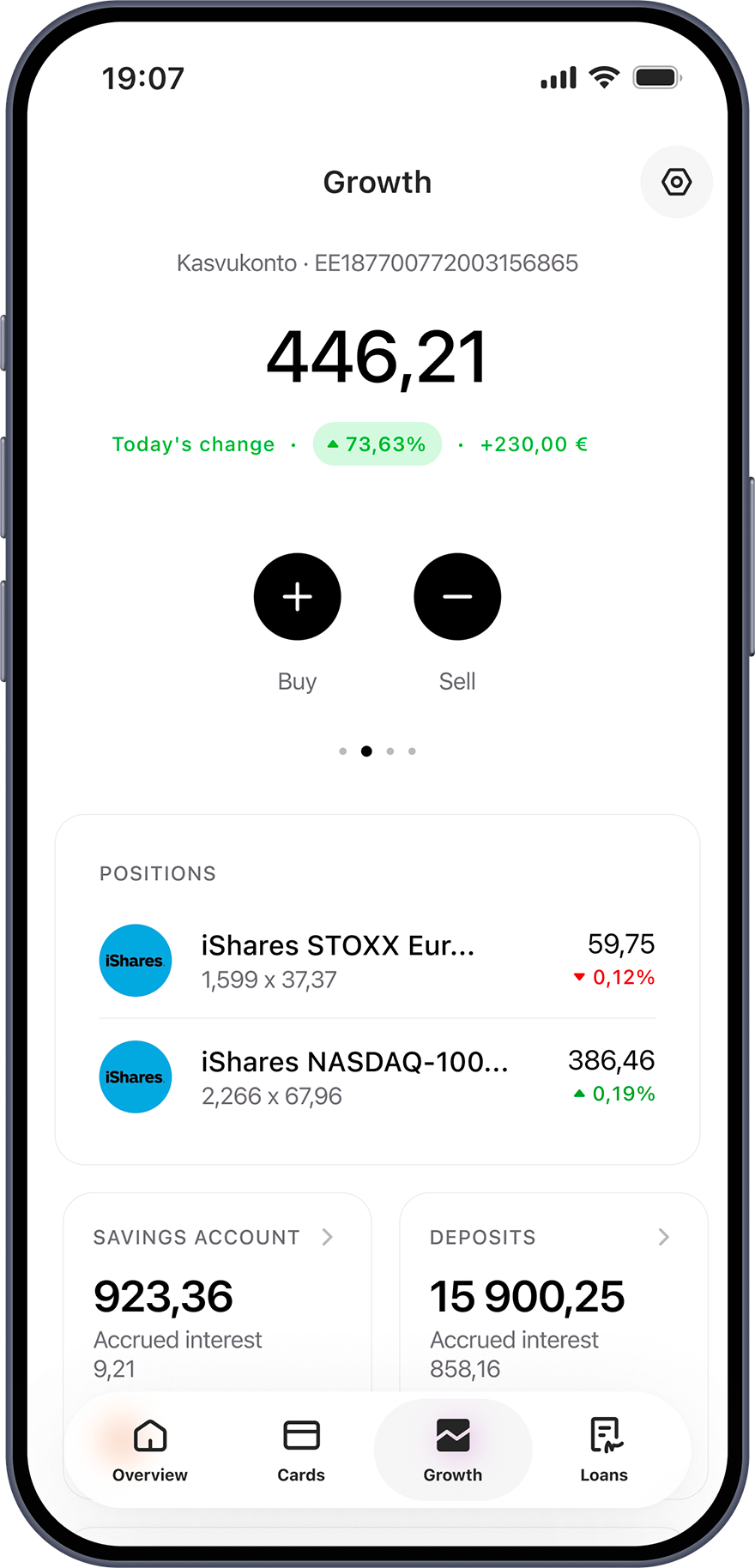Open the settings hexagon icon
This screenshot has height=1568, width=755.
[676, 182]
